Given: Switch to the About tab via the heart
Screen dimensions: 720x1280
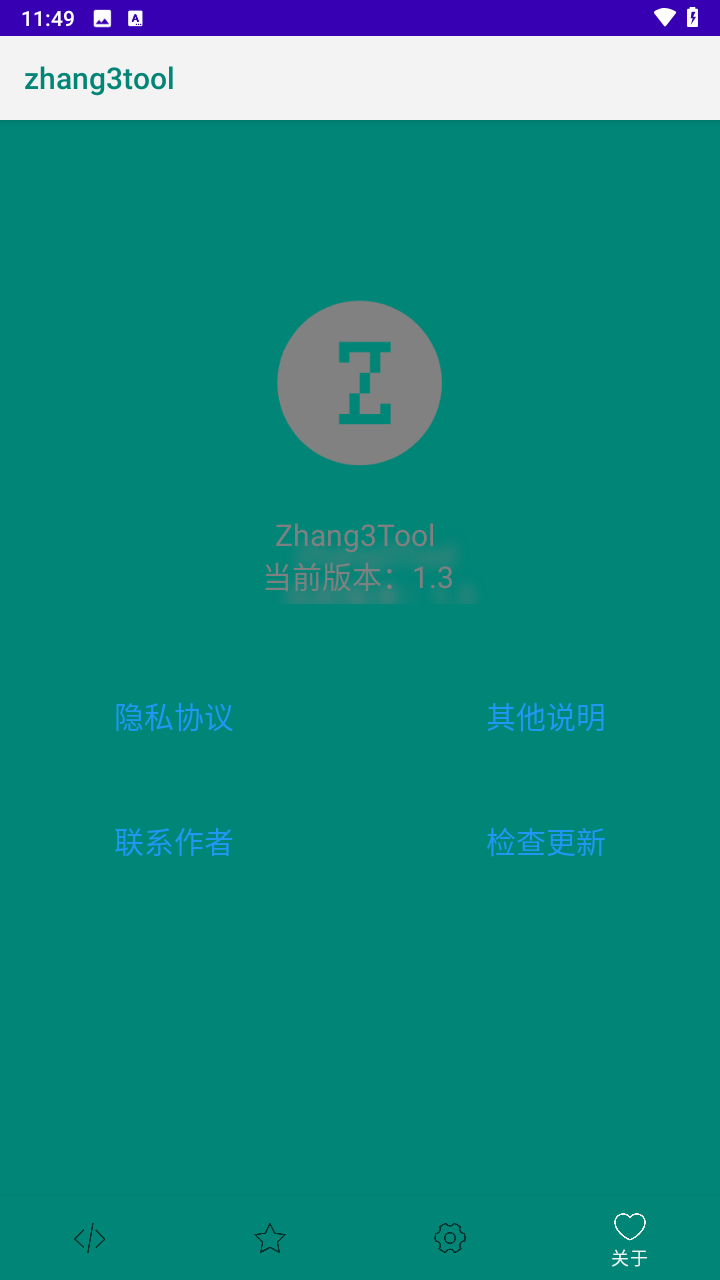Looking at the screenshot, I should [x=629, y=1224].
